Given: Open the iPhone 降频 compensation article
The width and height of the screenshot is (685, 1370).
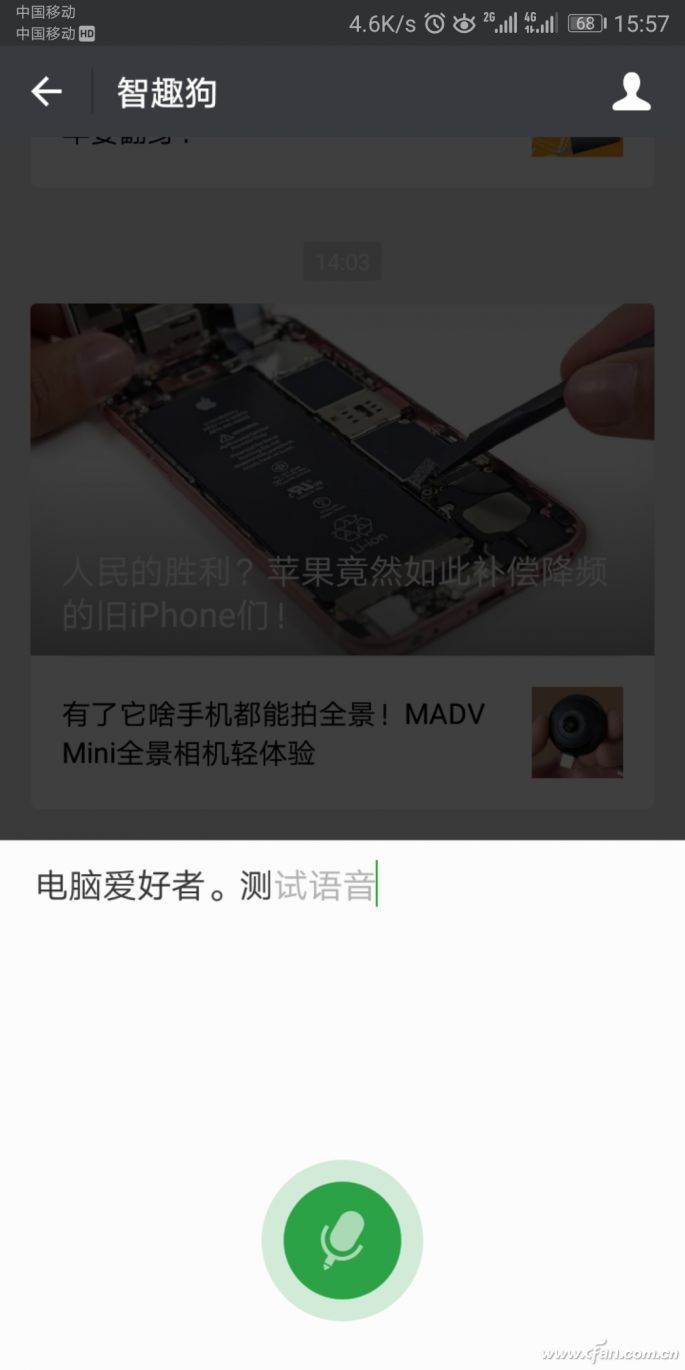Looking at the screenshot, I should pos(342,480).
